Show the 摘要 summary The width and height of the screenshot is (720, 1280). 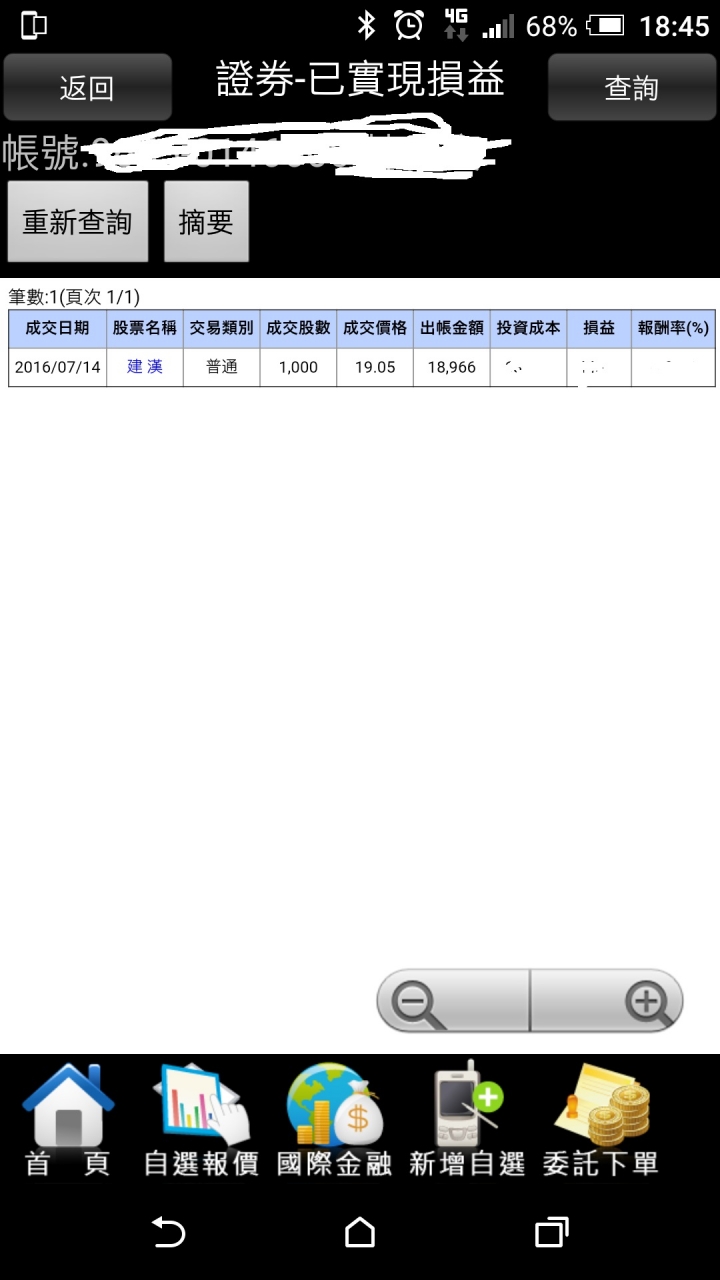click(x=206, y=221)
